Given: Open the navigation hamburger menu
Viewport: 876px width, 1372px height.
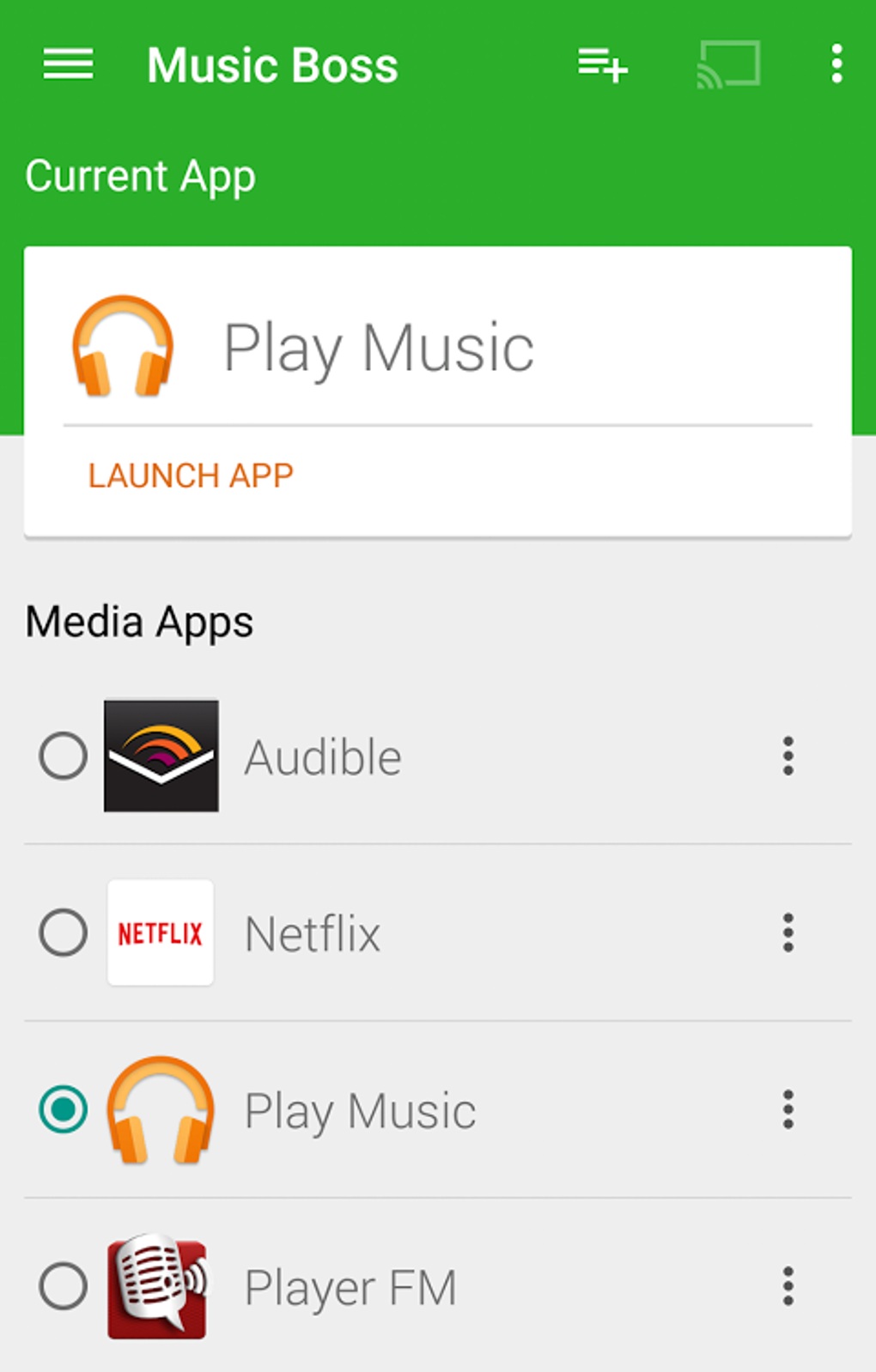Looking at the screenshot, I should point(66,64).
